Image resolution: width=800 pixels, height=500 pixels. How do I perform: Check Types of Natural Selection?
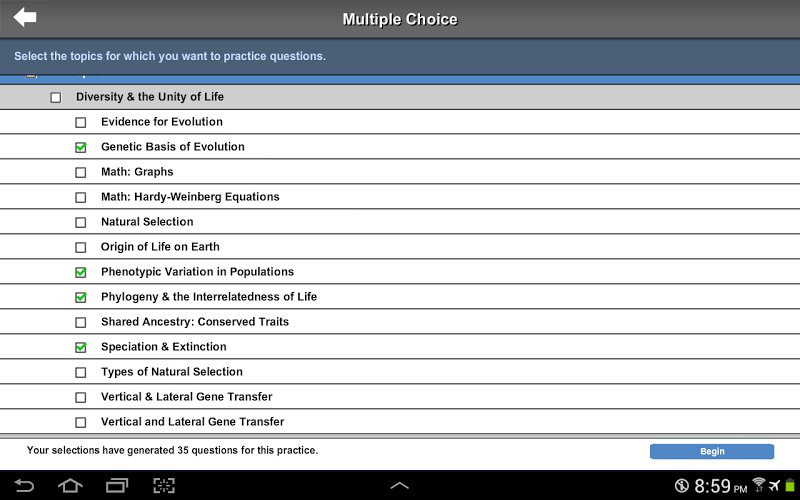pos(81,372)
